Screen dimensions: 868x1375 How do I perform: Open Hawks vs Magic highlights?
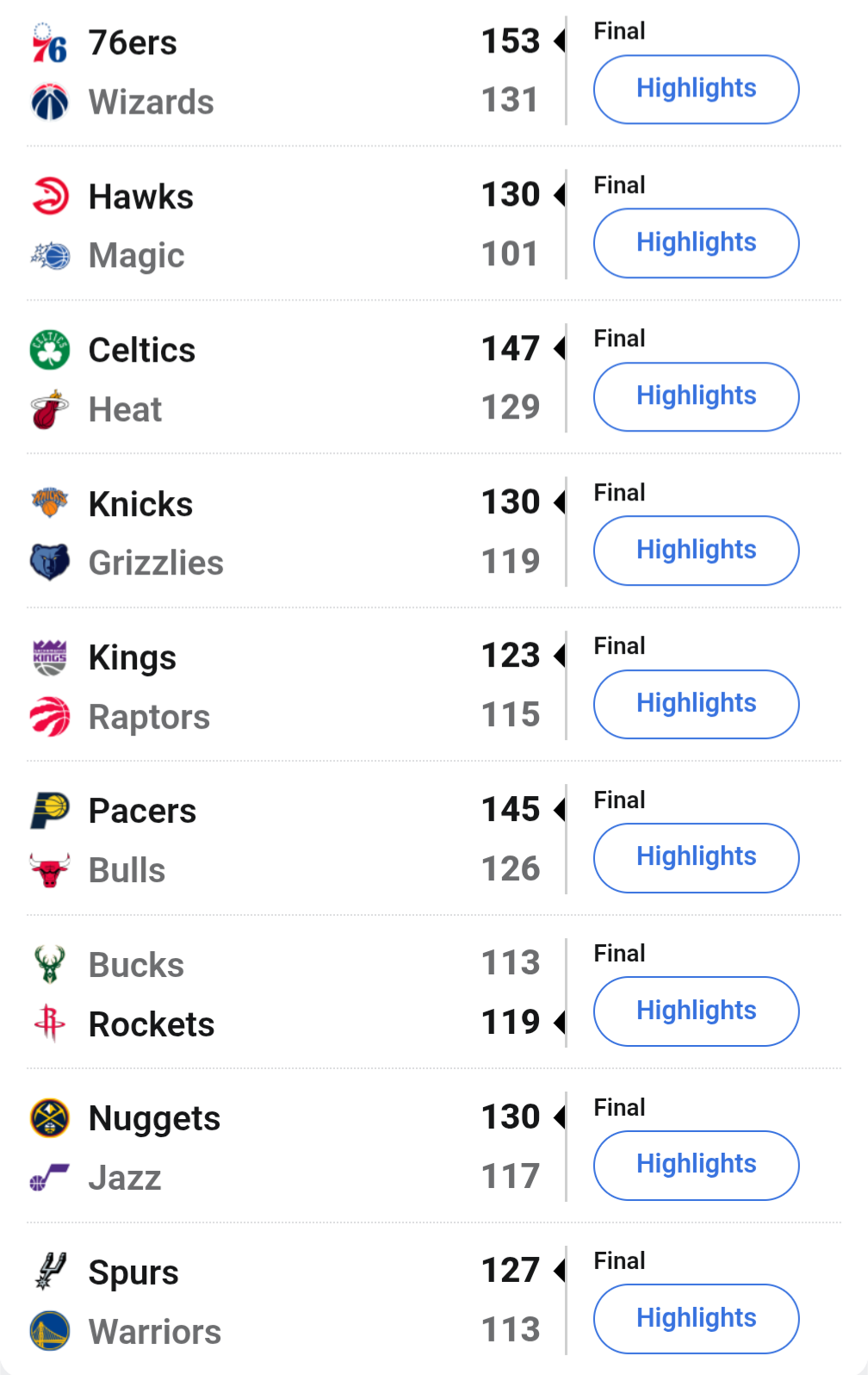[696, 243]
